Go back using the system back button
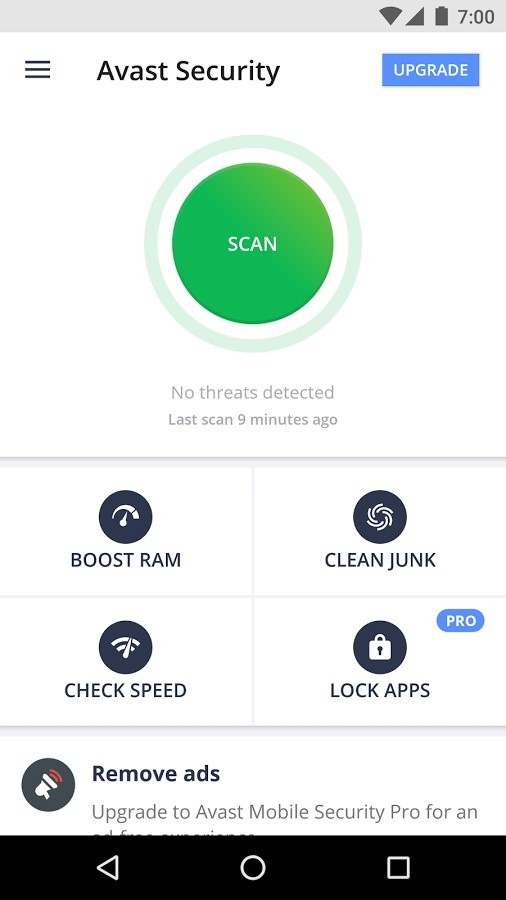Image resolution: width=506 pixels, height=900 pixels. [108, 867]
